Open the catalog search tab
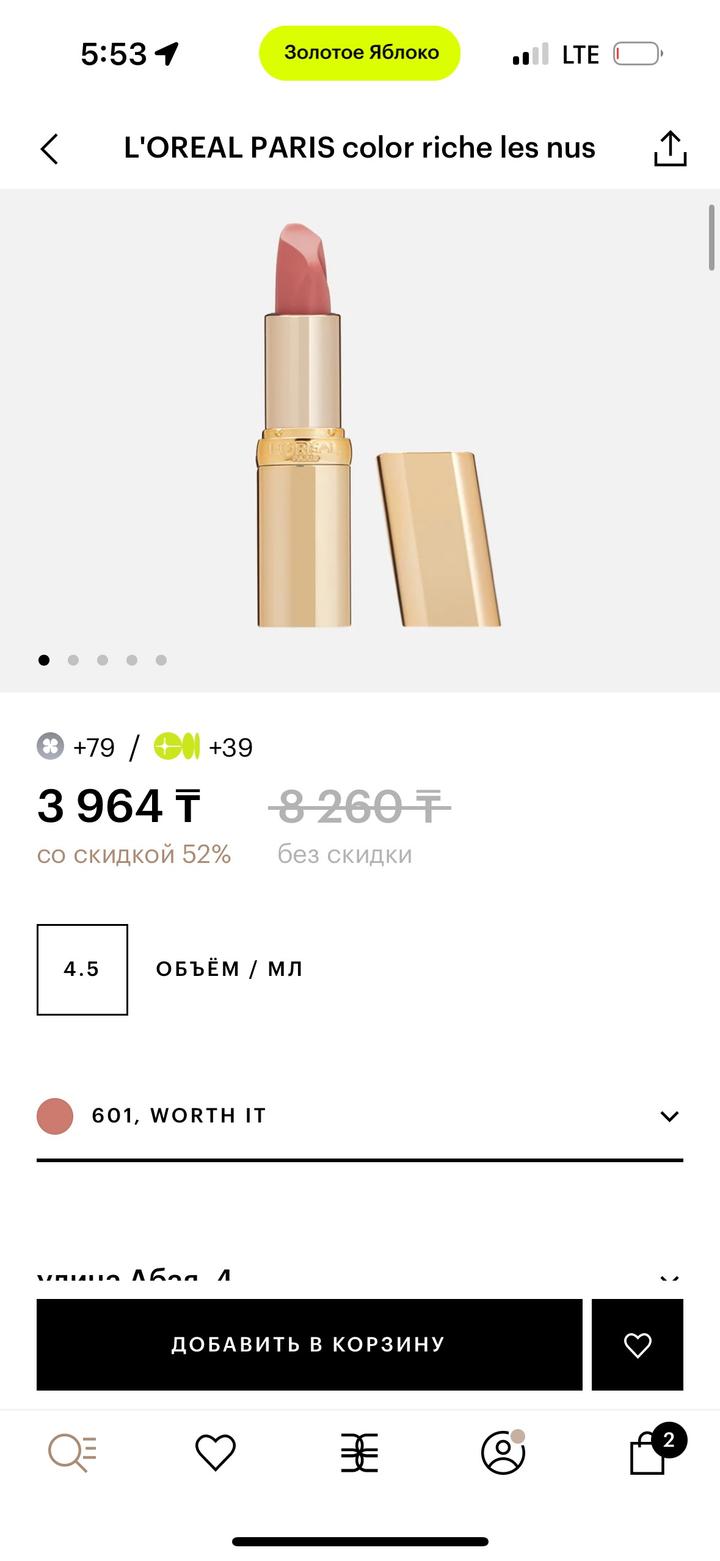 (x=73, y=1452)
